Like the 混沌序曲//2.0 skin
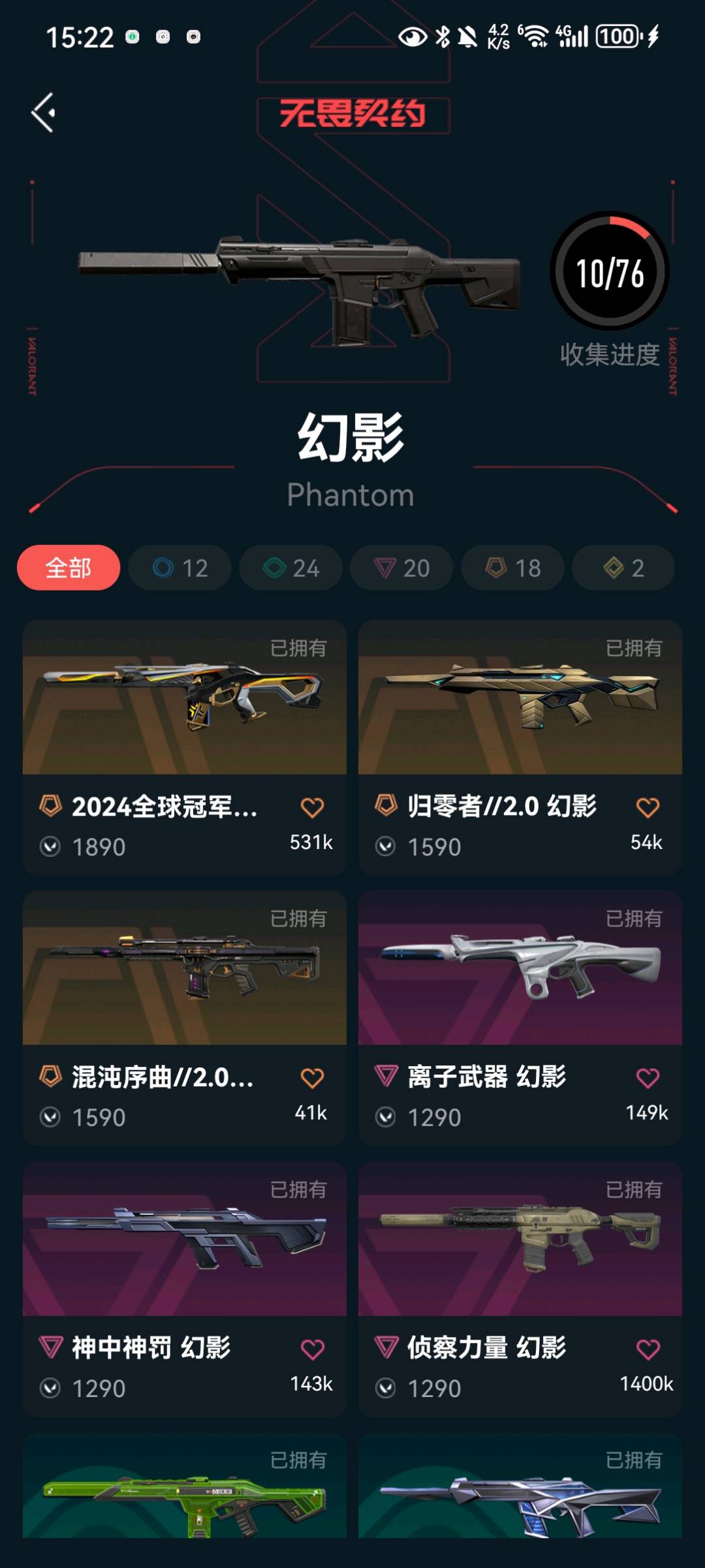 coord(312,1078)
